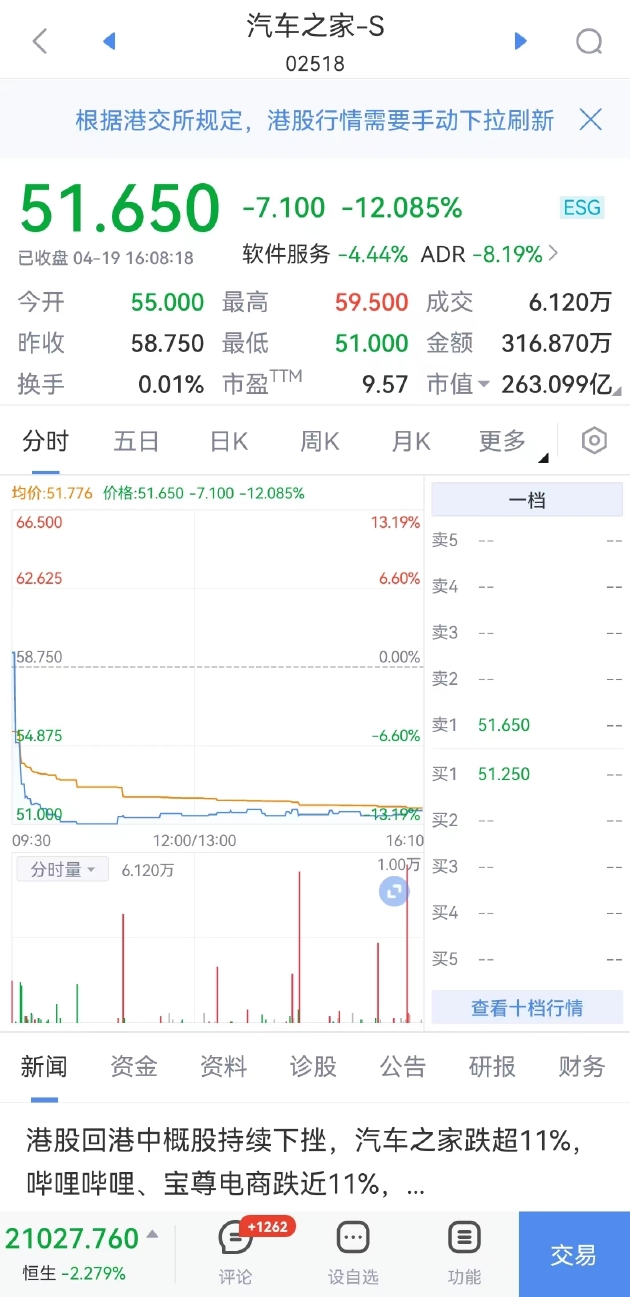Switch to the 日K chart tab

(229, 441)
